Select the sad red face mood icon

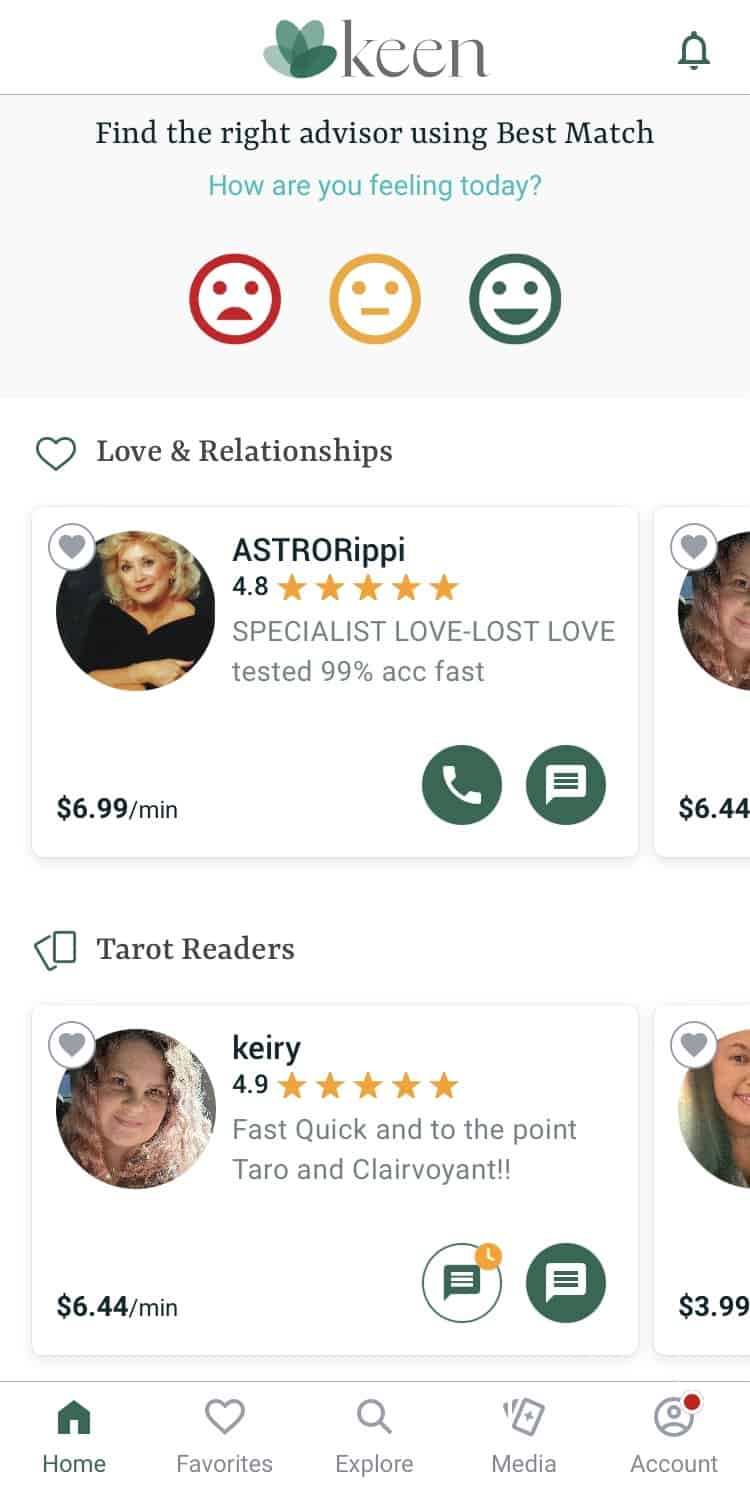pos(235,296)
